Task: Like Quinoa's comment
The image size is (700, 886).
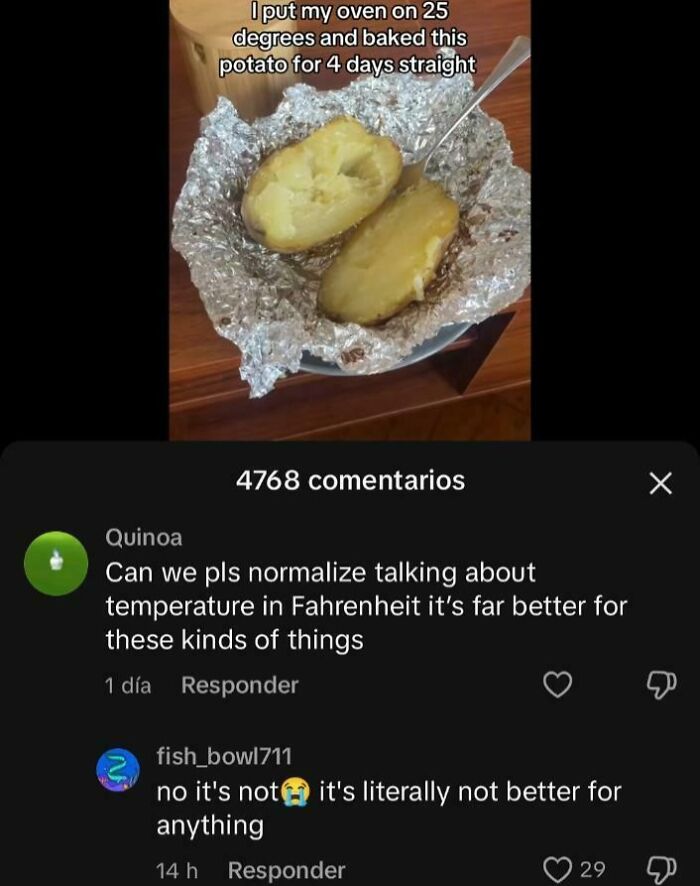Action: coord(557,685)
